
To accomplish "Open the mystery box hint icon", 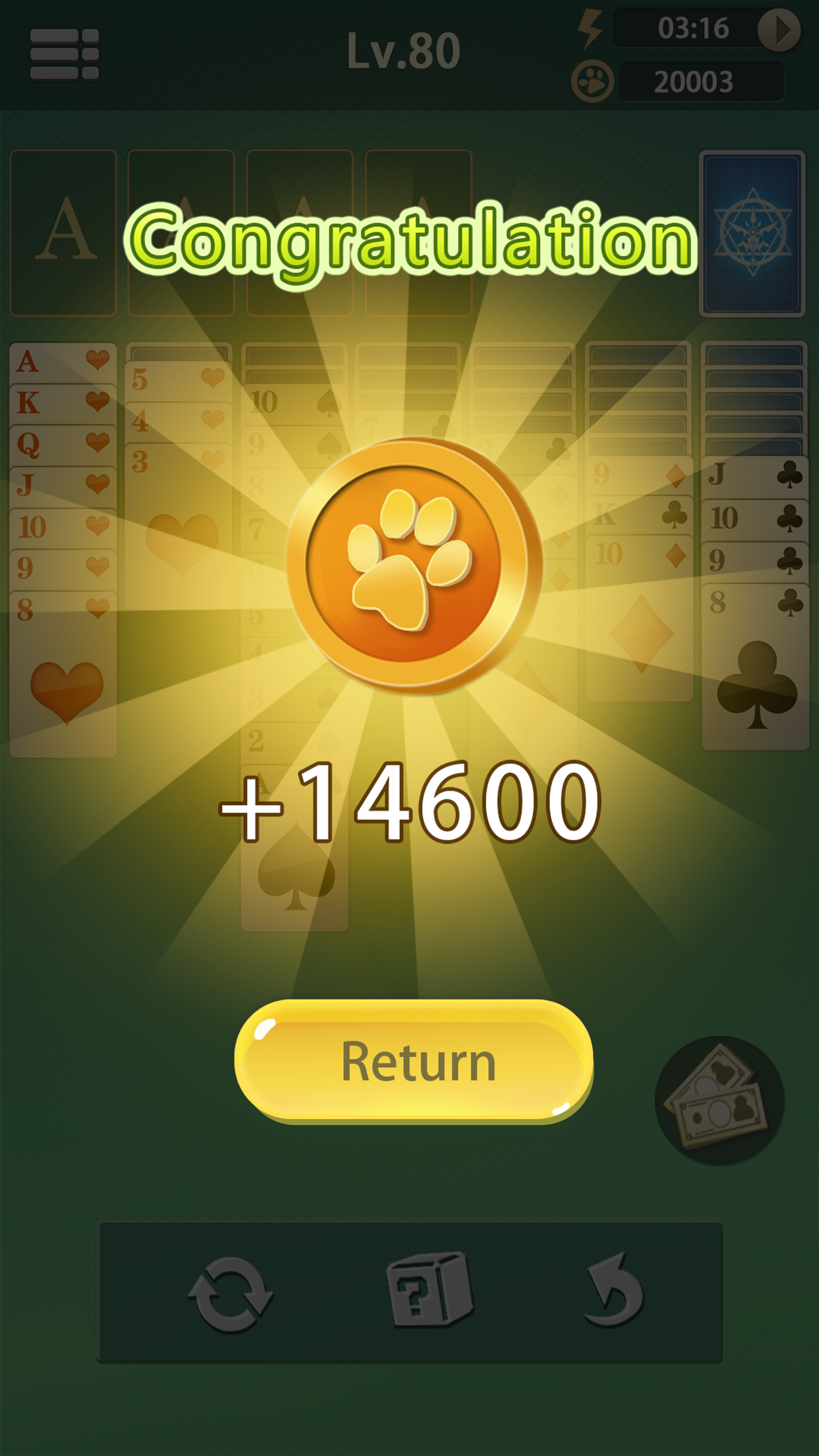I will (x=429, y=1289).
